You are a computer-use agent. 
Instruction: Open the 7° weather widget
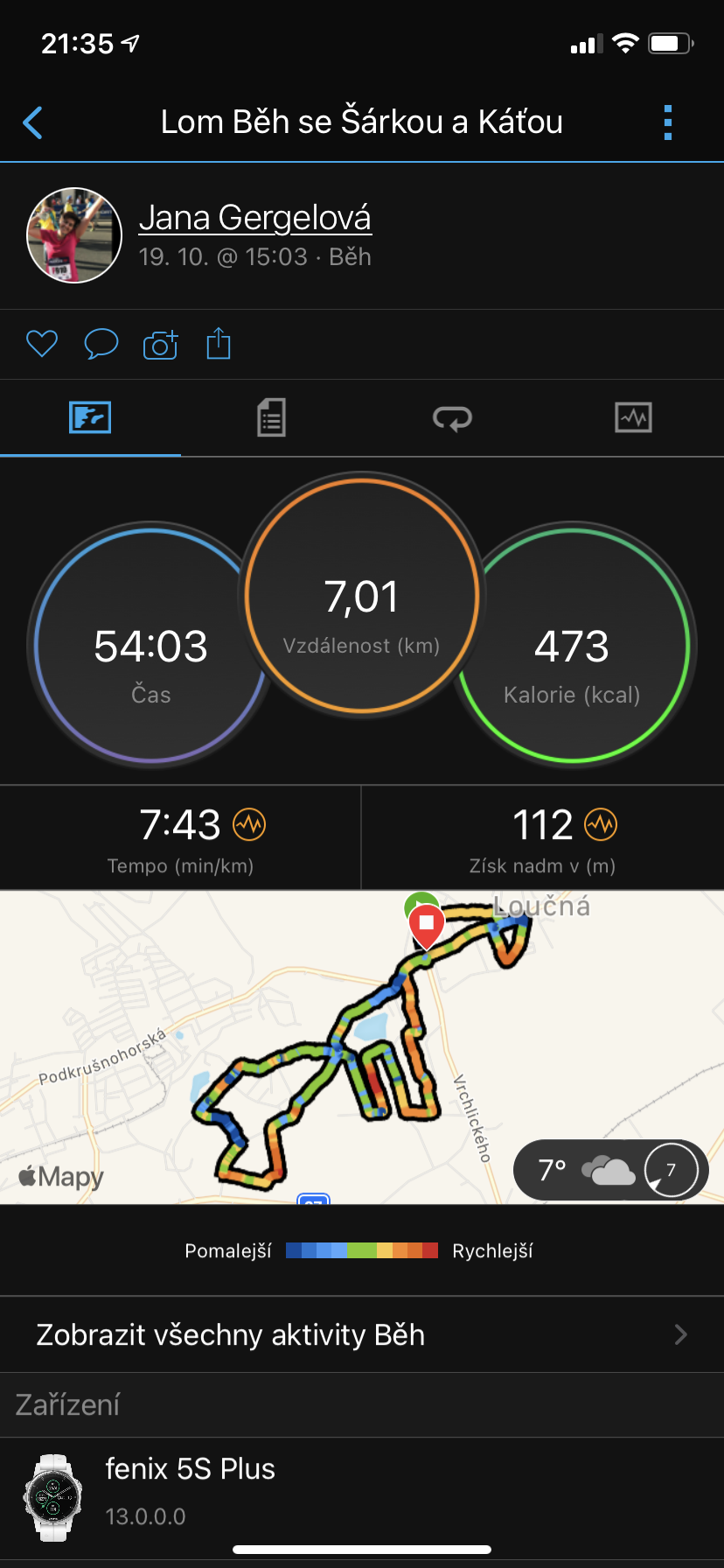(x=611, y=1169)
